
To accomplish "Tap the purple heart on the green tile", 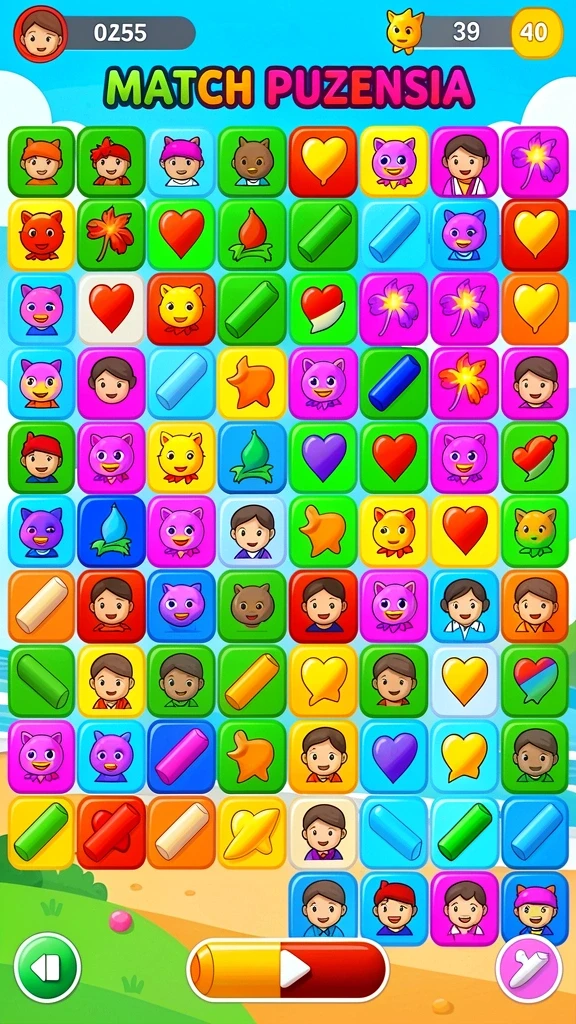I will (323, 457).
